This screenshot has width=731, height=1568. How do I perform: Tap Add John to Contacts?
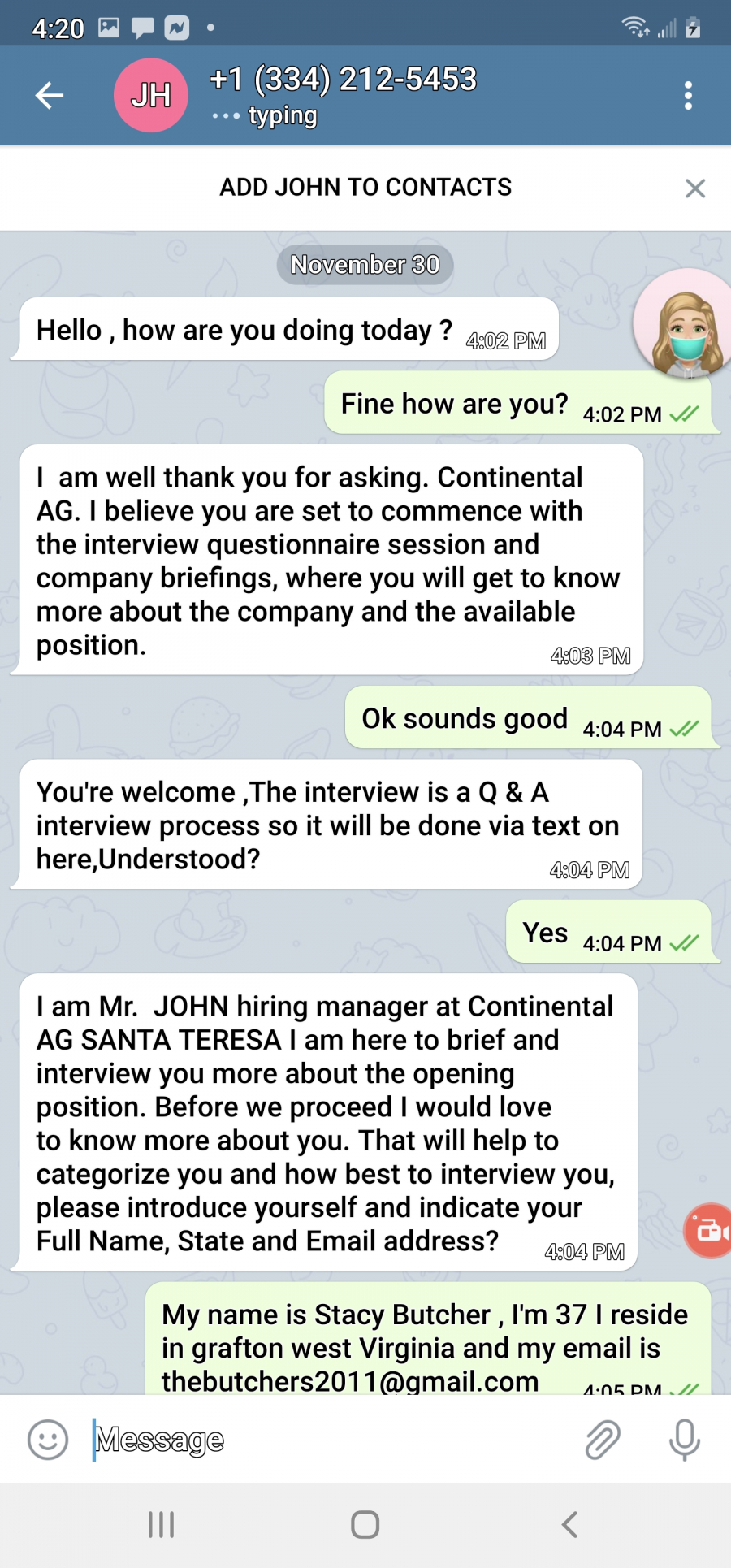(365, 188)
